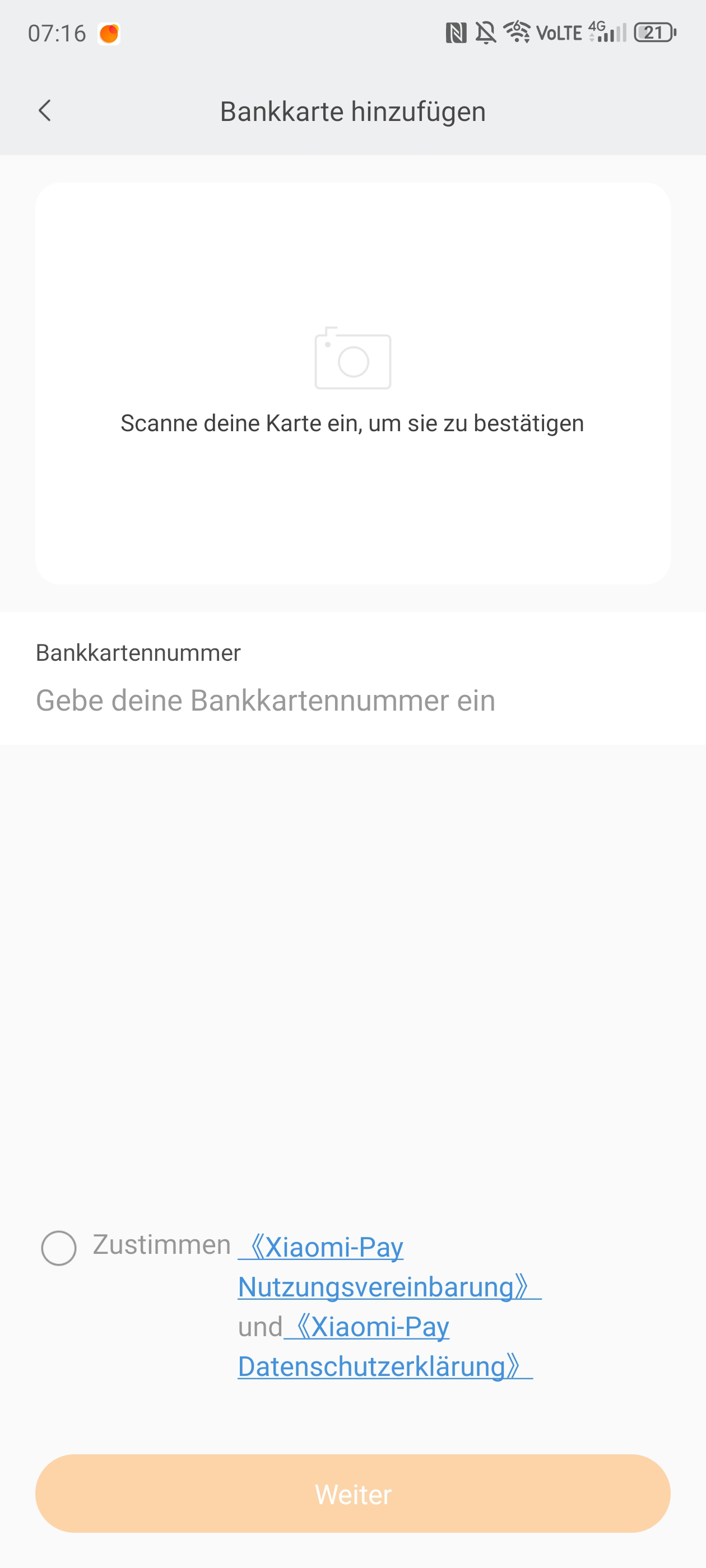The image size is (706, 1568).
Task: Focus the Bankkartennummer input field
Action: pyautogui.click(x=352, y=700)
